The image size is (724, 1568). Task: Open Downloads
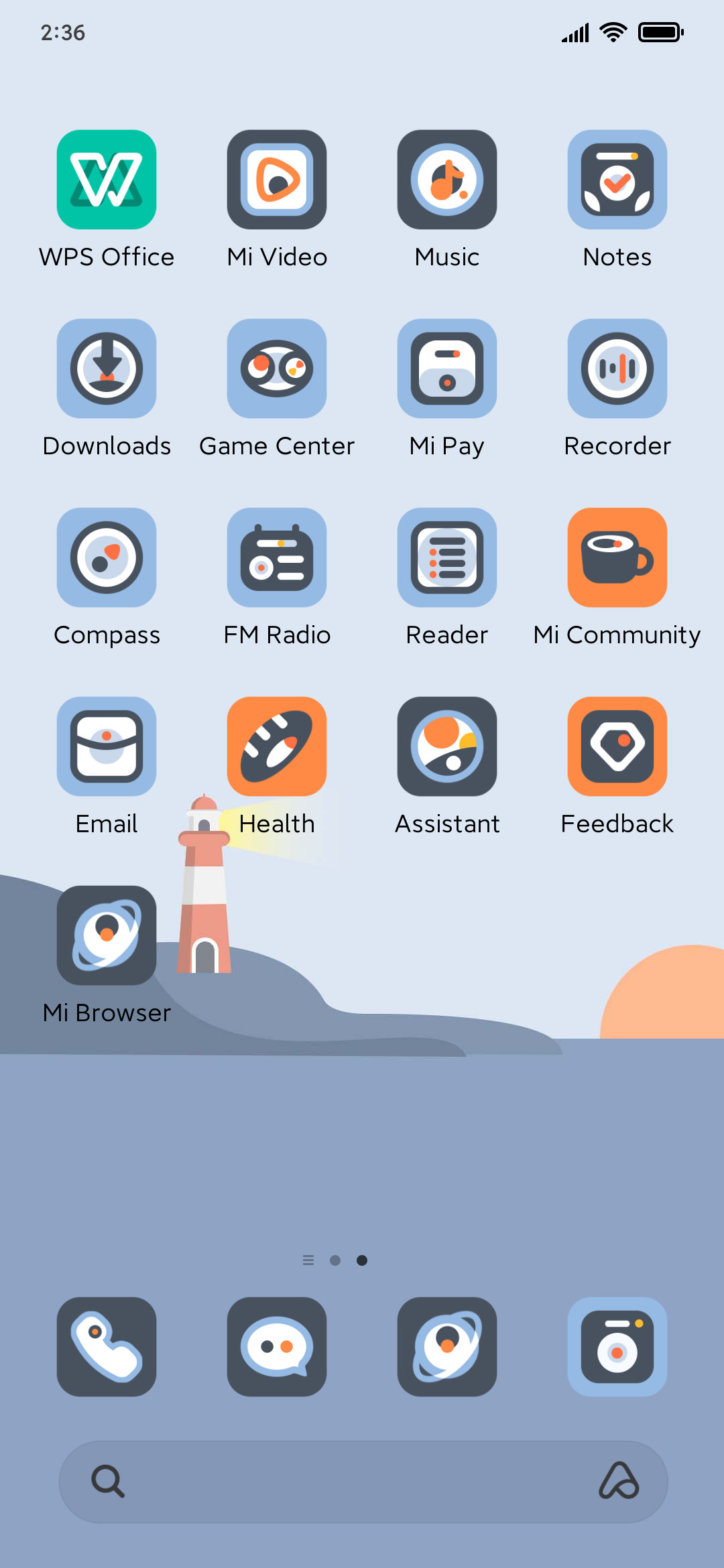107,369
